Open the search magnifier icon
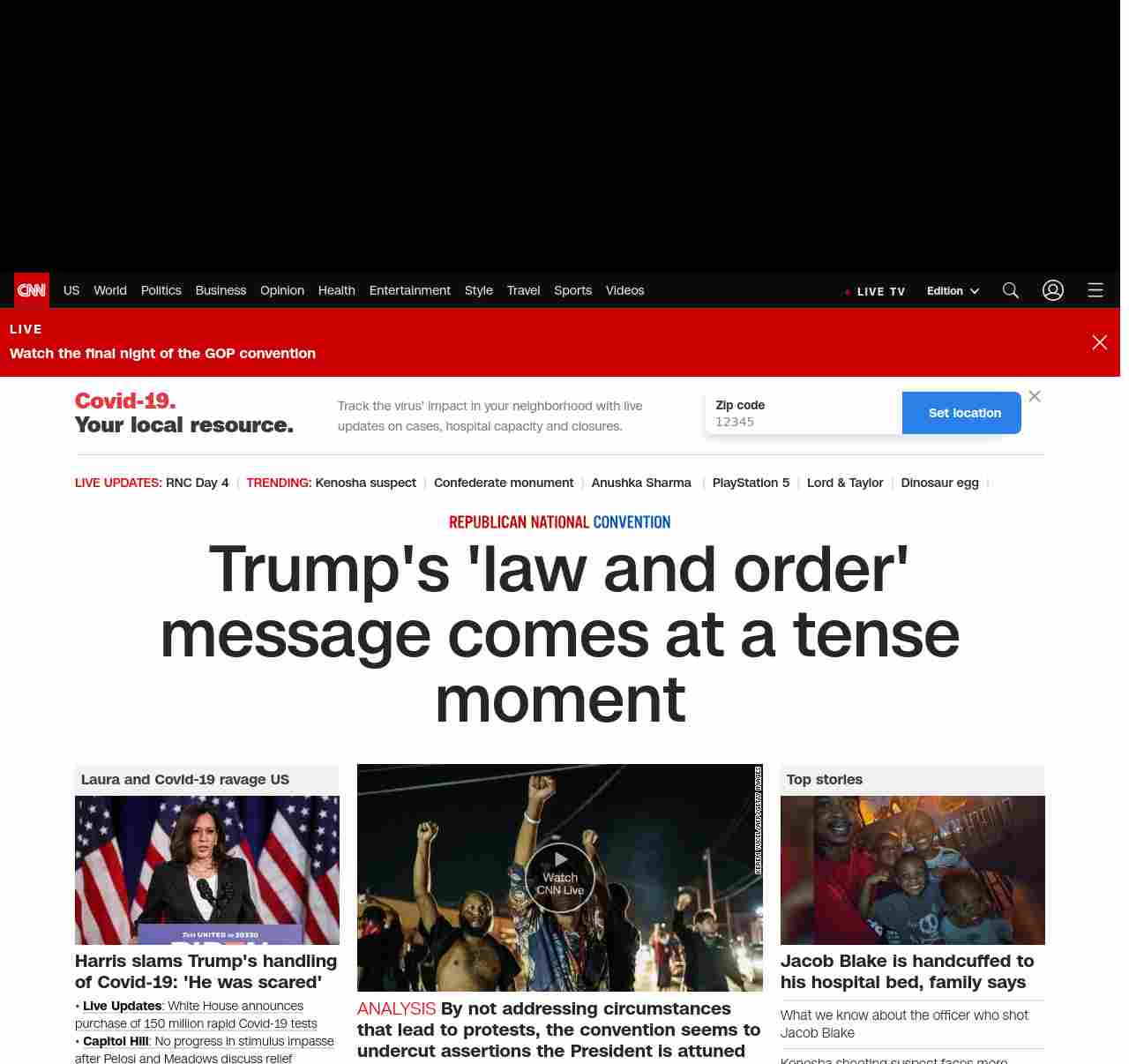This screenshot has width=1129, height=1064. [1011, 290]
